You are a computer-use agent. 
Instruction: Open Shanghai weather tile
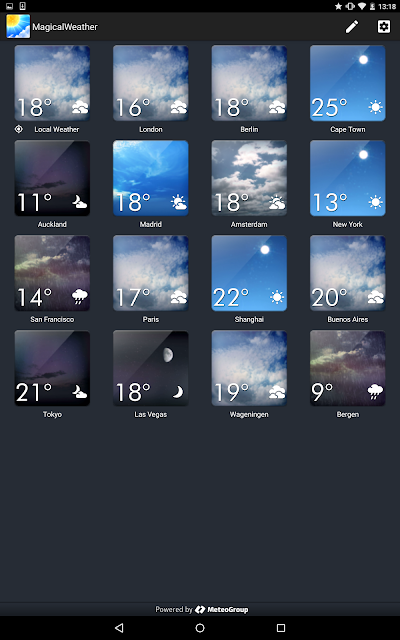249,273
